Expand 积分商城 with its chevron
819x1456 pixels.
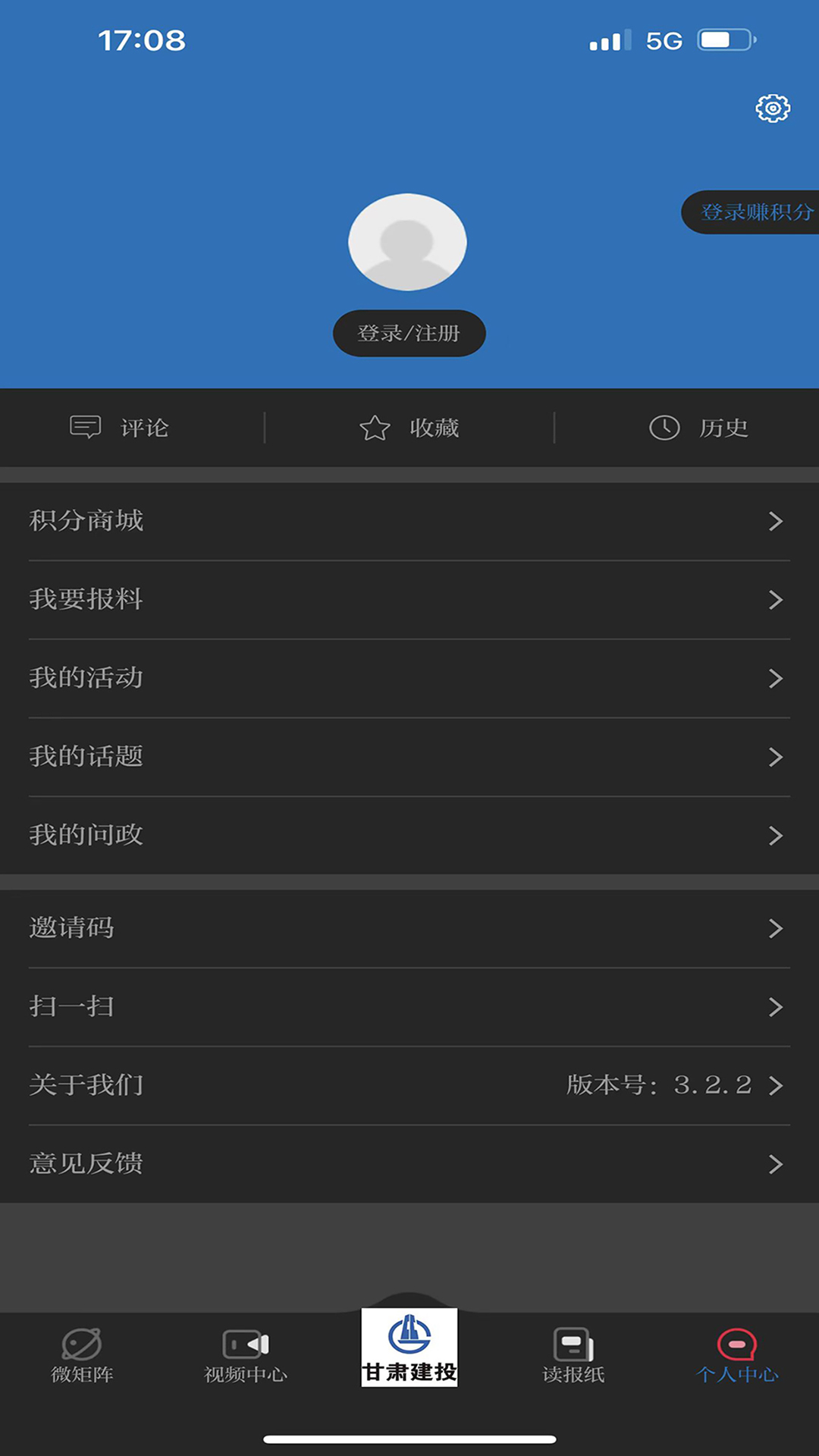(x=776, y=522)
